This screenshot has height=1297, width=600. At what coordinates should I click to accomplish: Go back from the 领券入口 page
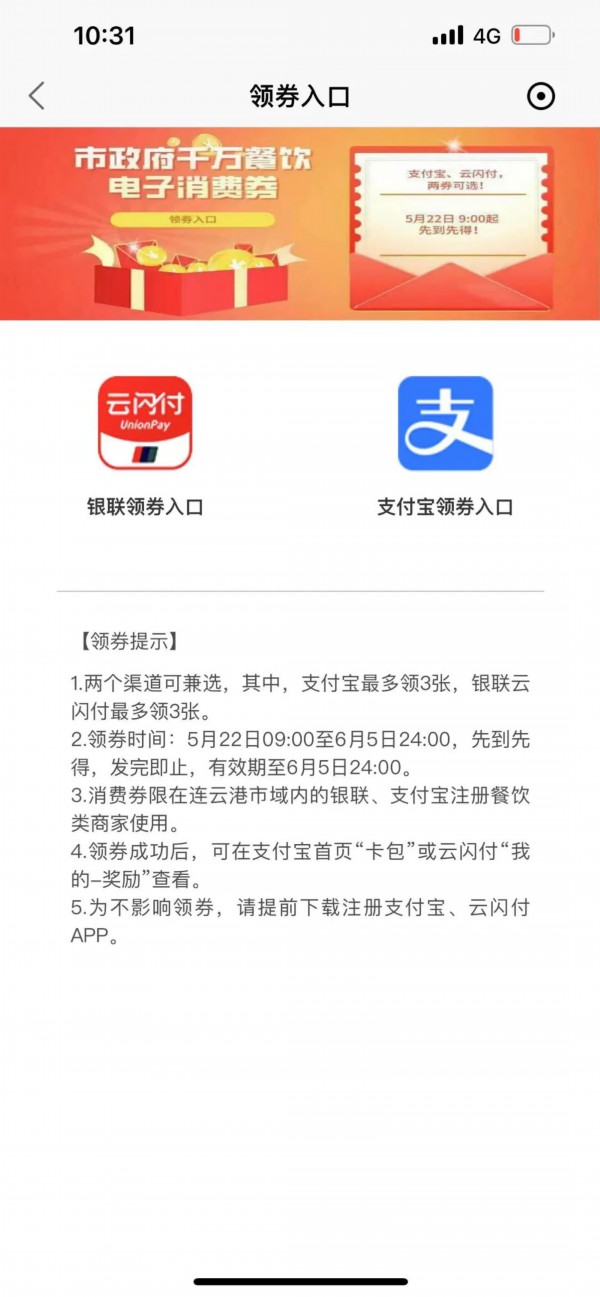click(x=37, y=96)
